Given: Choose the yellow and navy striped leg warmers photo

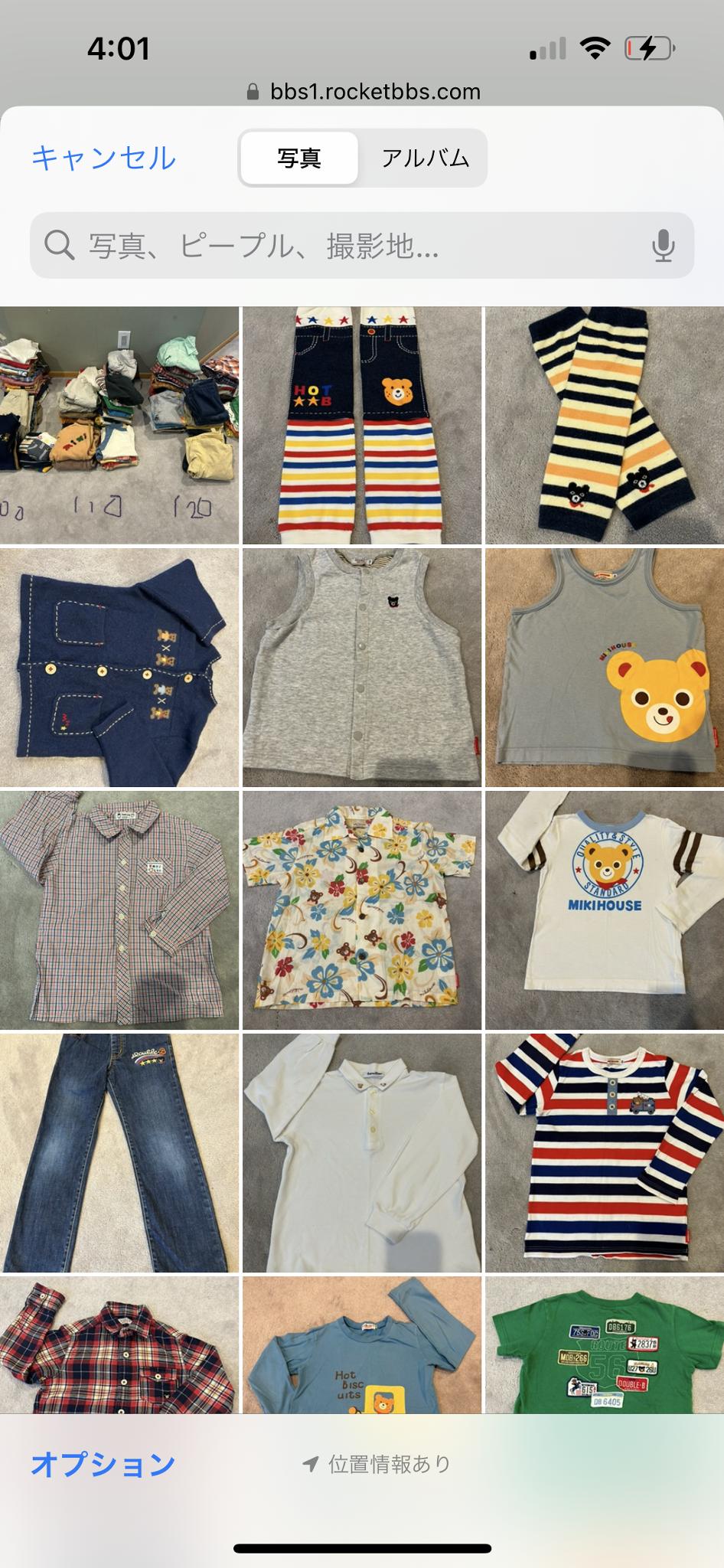Looking at the screenshot, I should 605,425.
